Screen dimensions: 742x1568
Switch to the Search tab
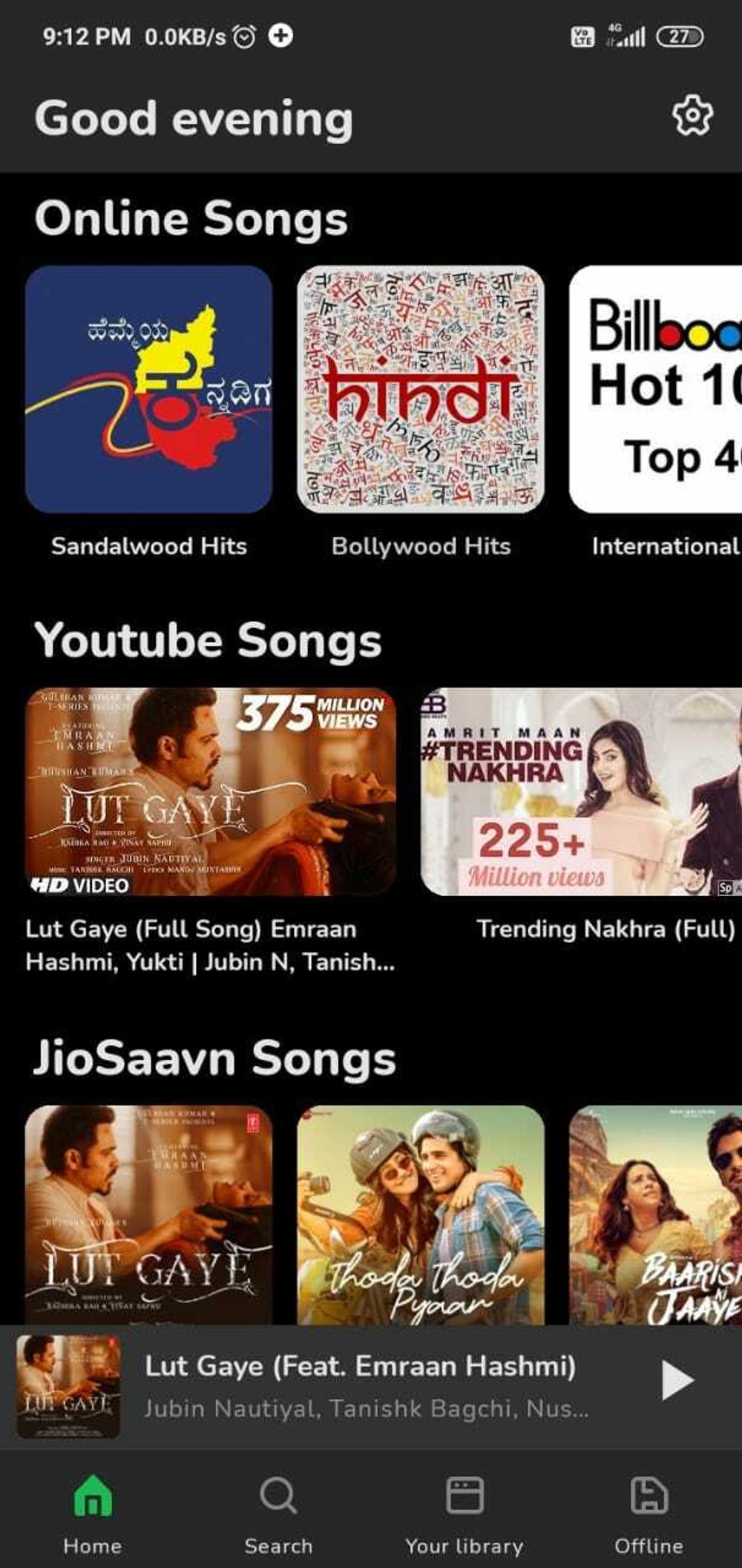278,1515
